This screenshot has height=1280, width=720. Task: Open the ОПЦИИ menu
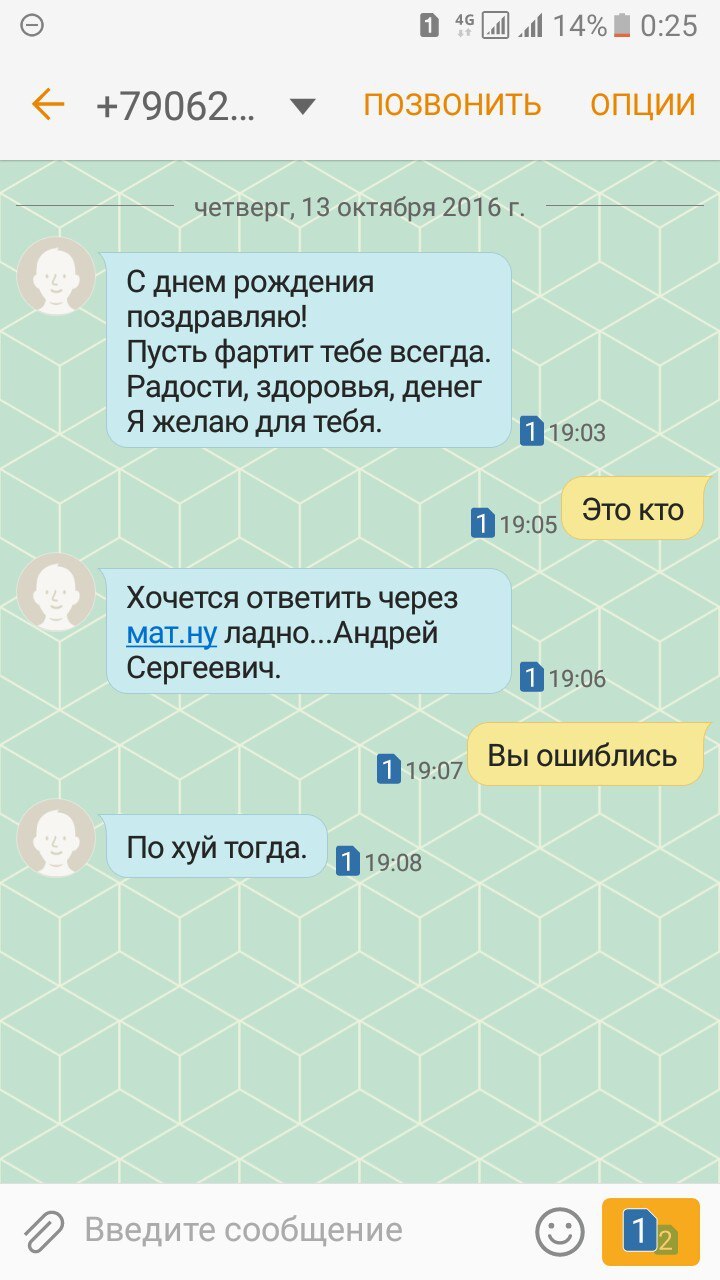click(x=642, y=105)
